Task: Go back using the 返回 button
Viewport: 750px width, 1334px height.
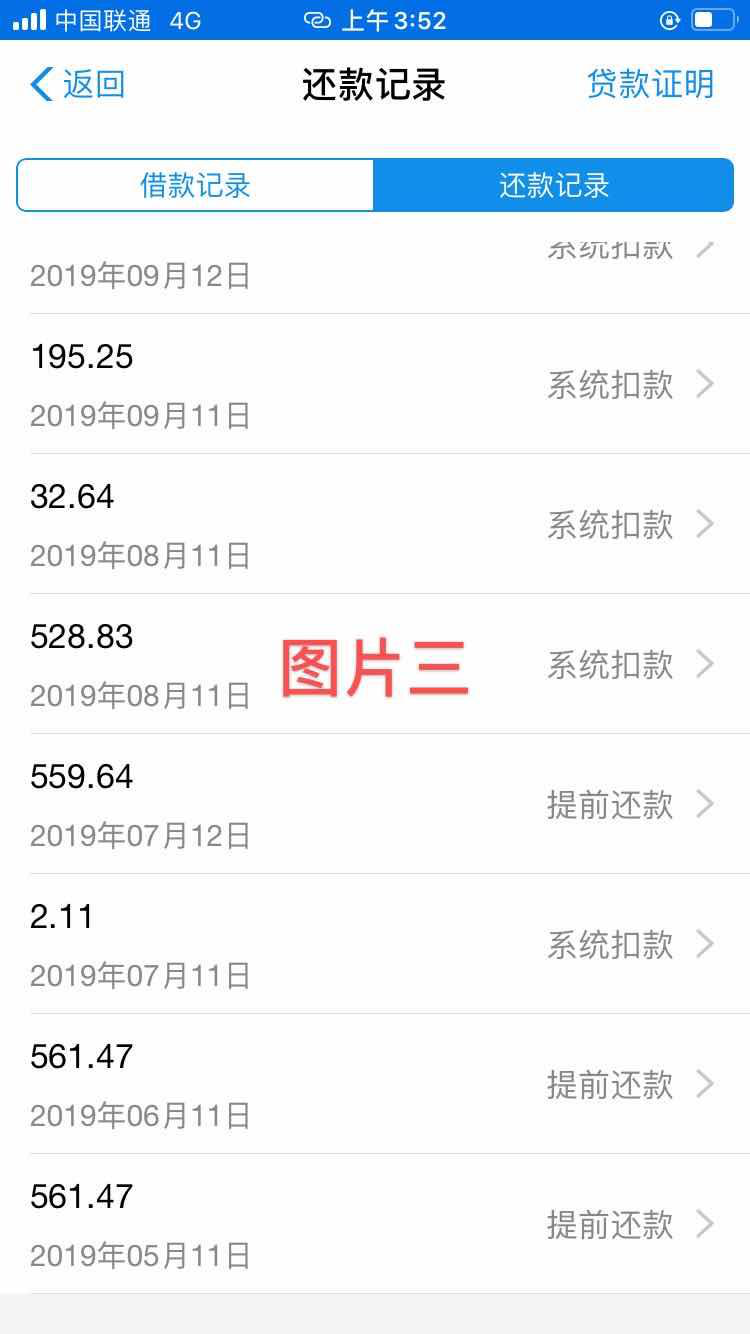Action: click(x=78, y=85)
